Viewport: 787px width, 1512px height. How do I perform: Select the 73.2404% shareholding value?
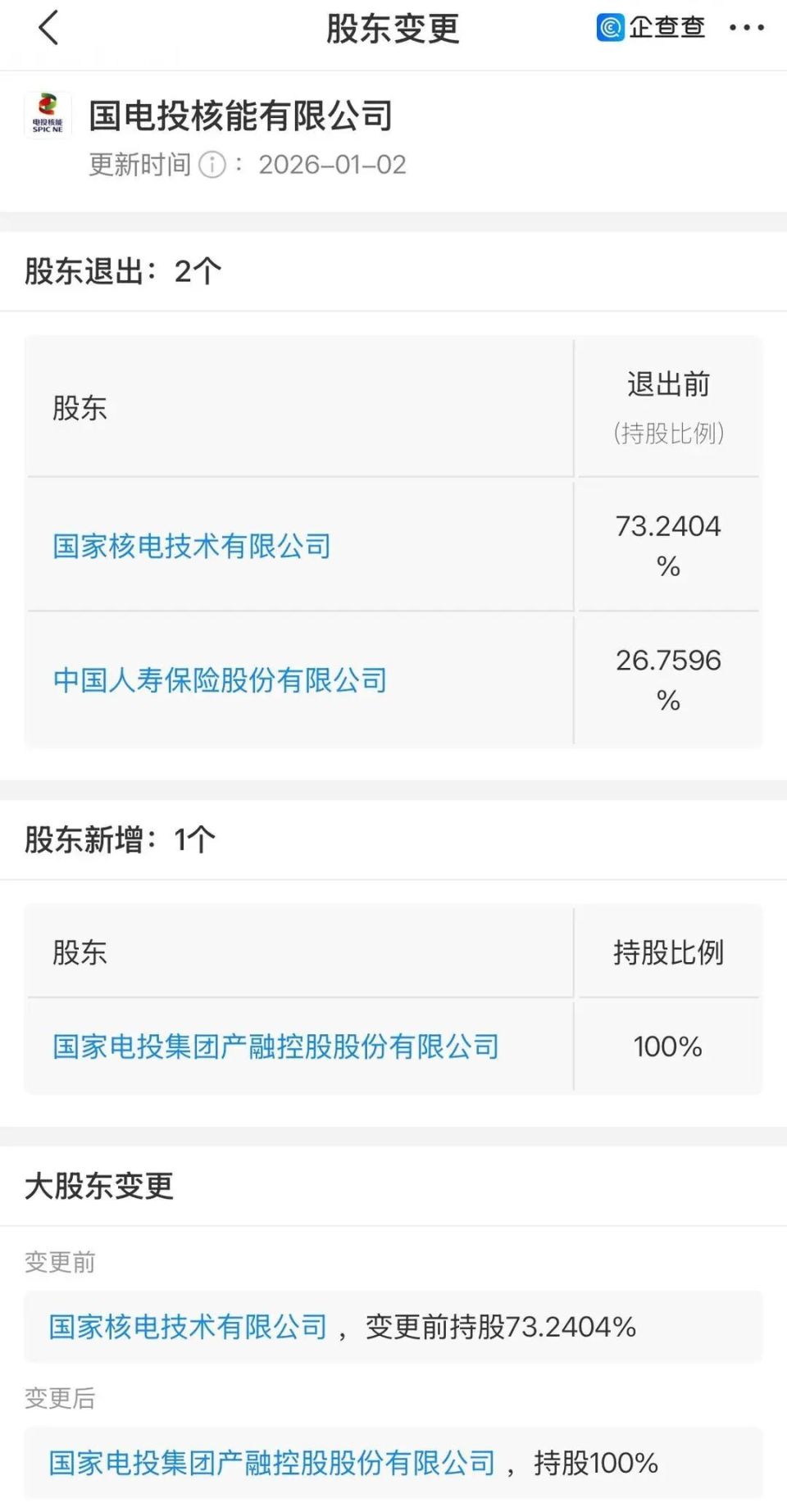(x=668, y=545)
